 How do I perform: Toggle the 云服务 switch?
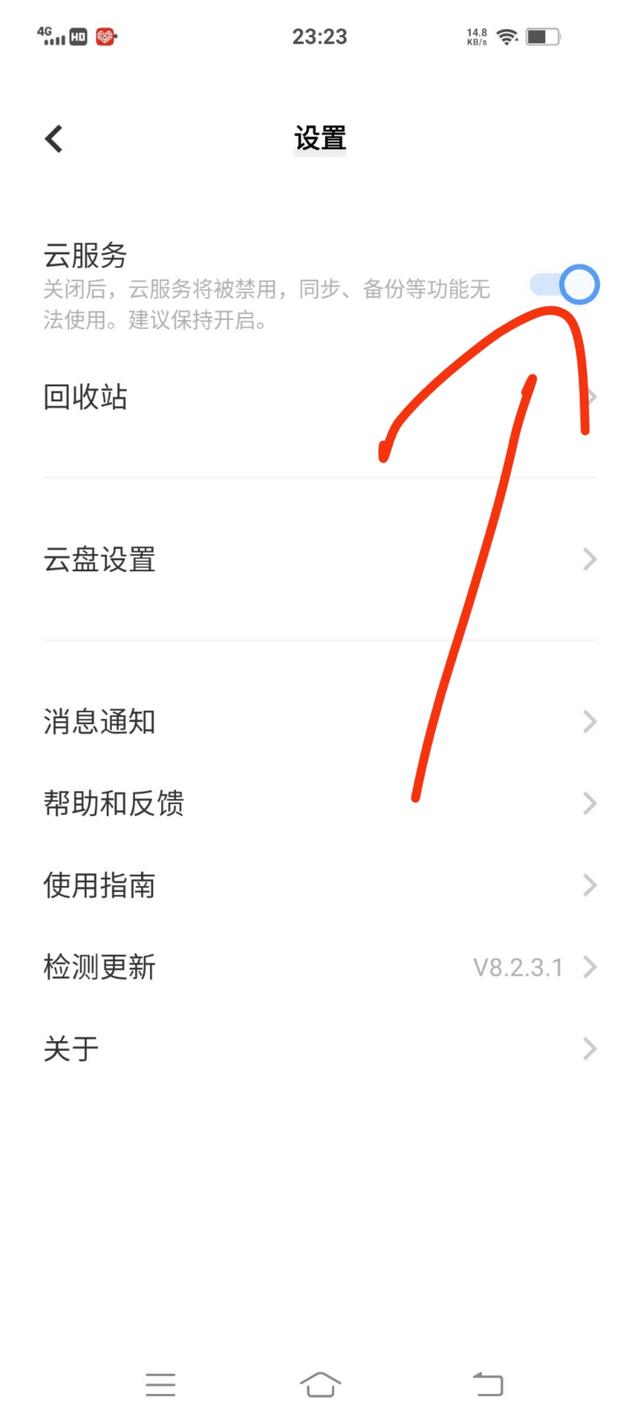coord(564,285)
